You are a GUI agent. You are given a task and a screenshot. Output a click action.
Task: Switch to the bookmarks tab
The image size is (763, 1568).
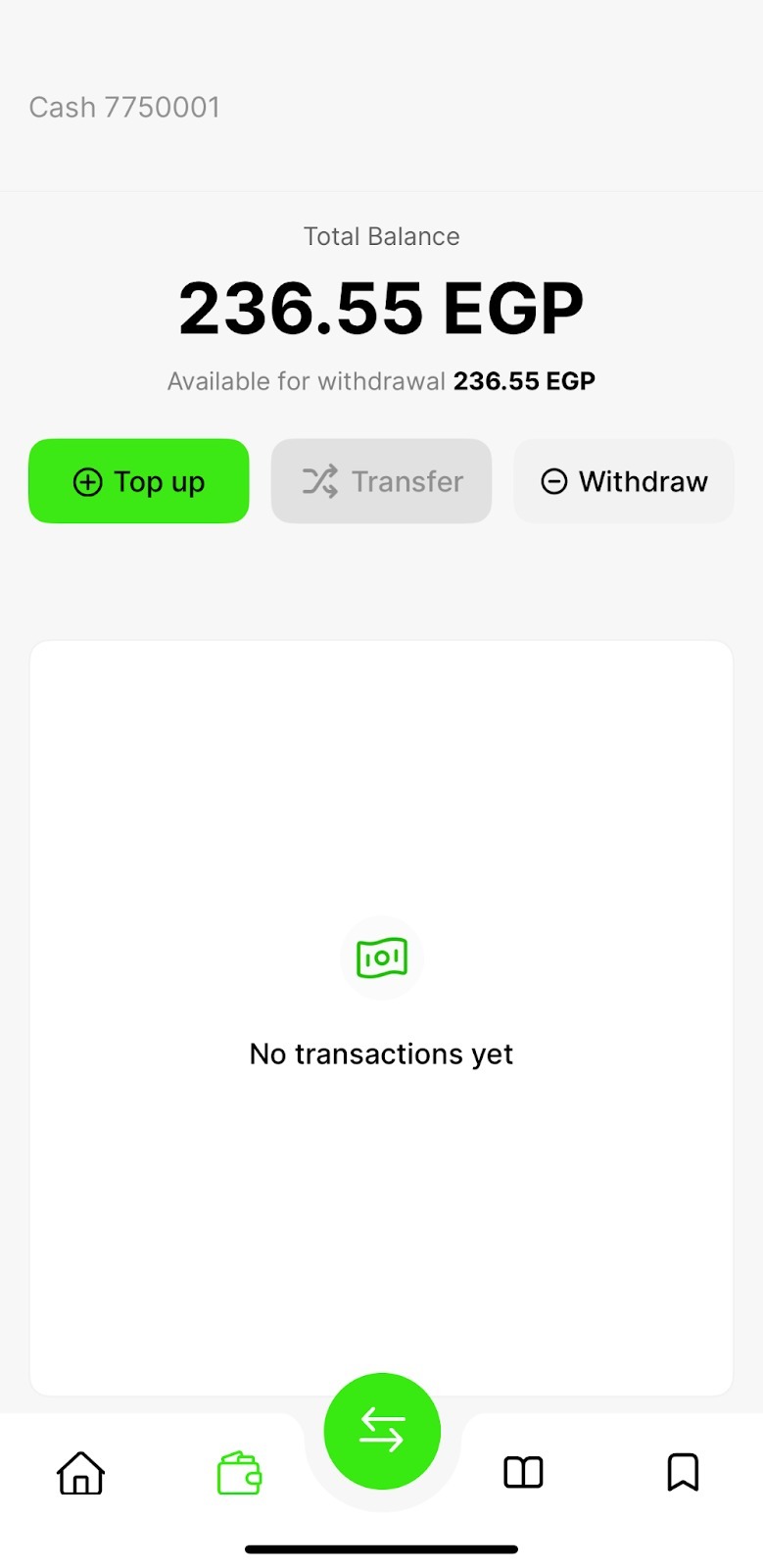[683, 1472]
